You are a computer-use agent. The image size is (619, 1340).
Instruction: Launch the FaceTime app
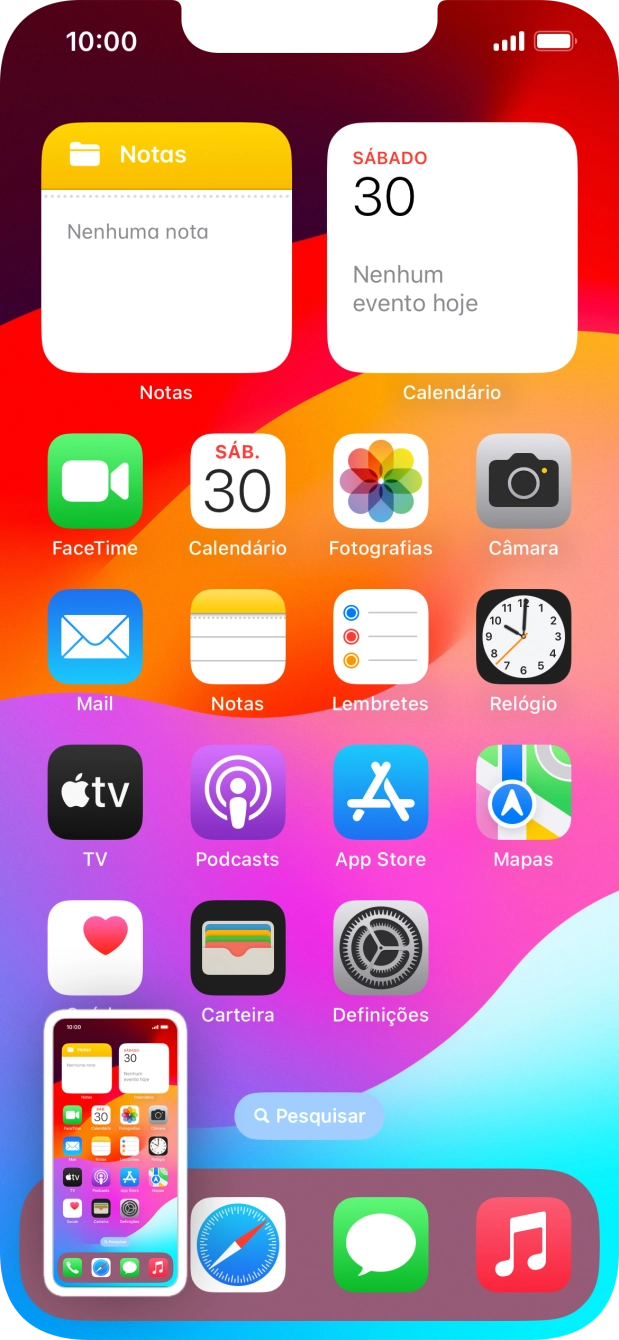pos(95,481)
